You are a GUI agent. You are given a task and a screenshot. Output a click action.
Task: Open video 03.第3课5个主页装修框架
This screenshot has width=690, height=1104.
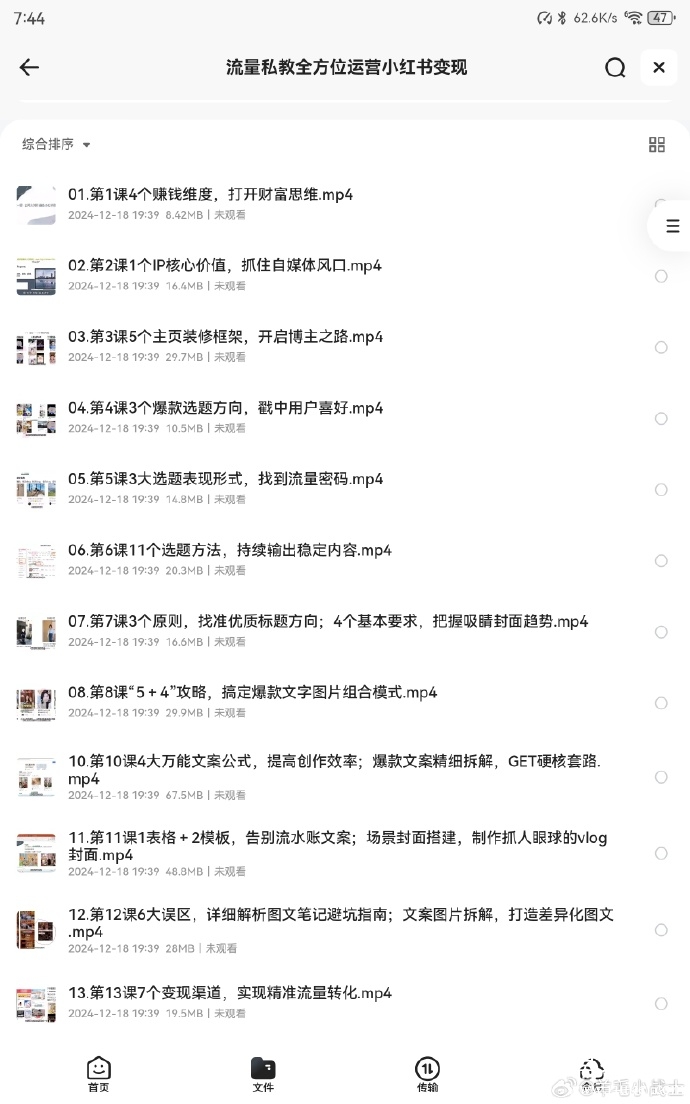click(225, 337)
